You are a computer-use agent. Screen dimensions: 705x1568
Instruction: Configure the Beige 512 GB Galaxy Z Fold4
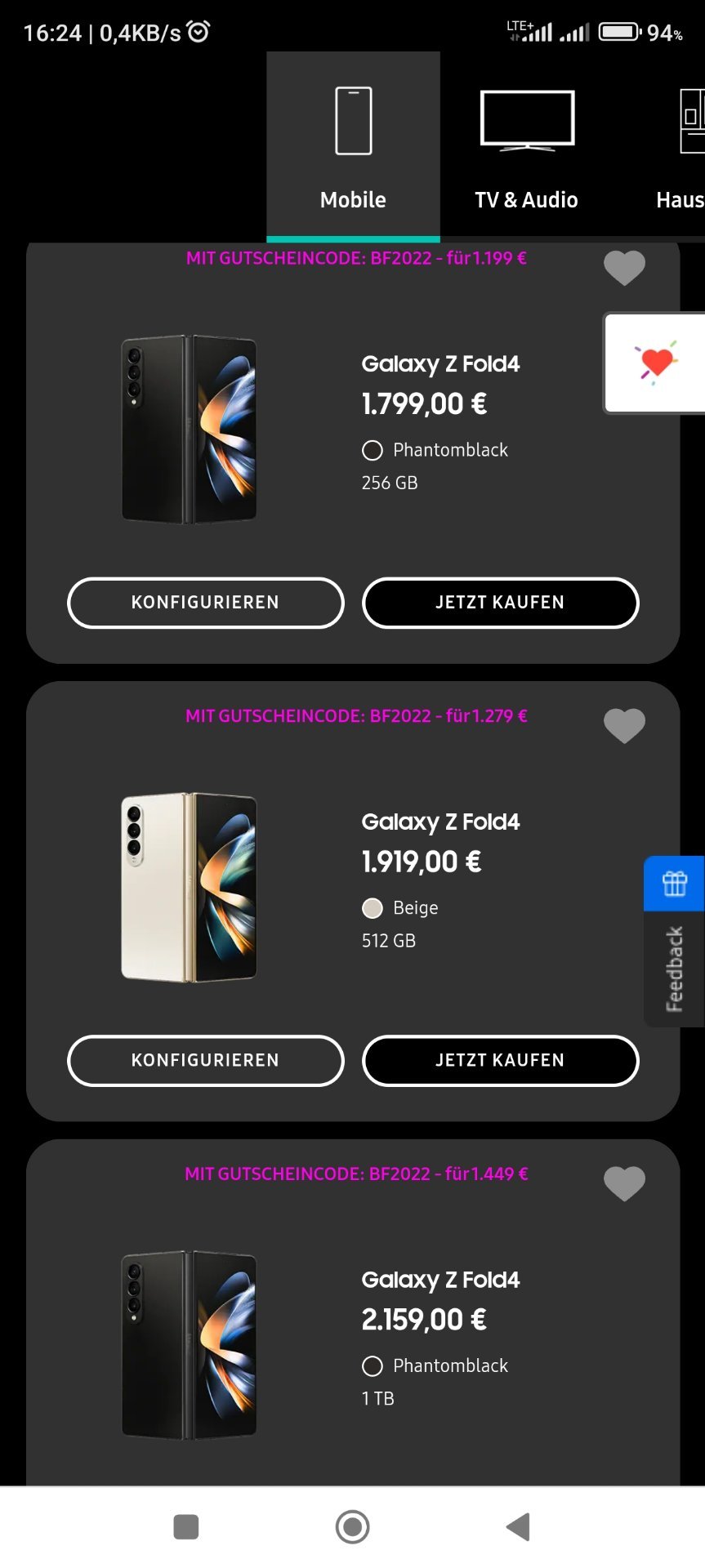coord(206,1061)
